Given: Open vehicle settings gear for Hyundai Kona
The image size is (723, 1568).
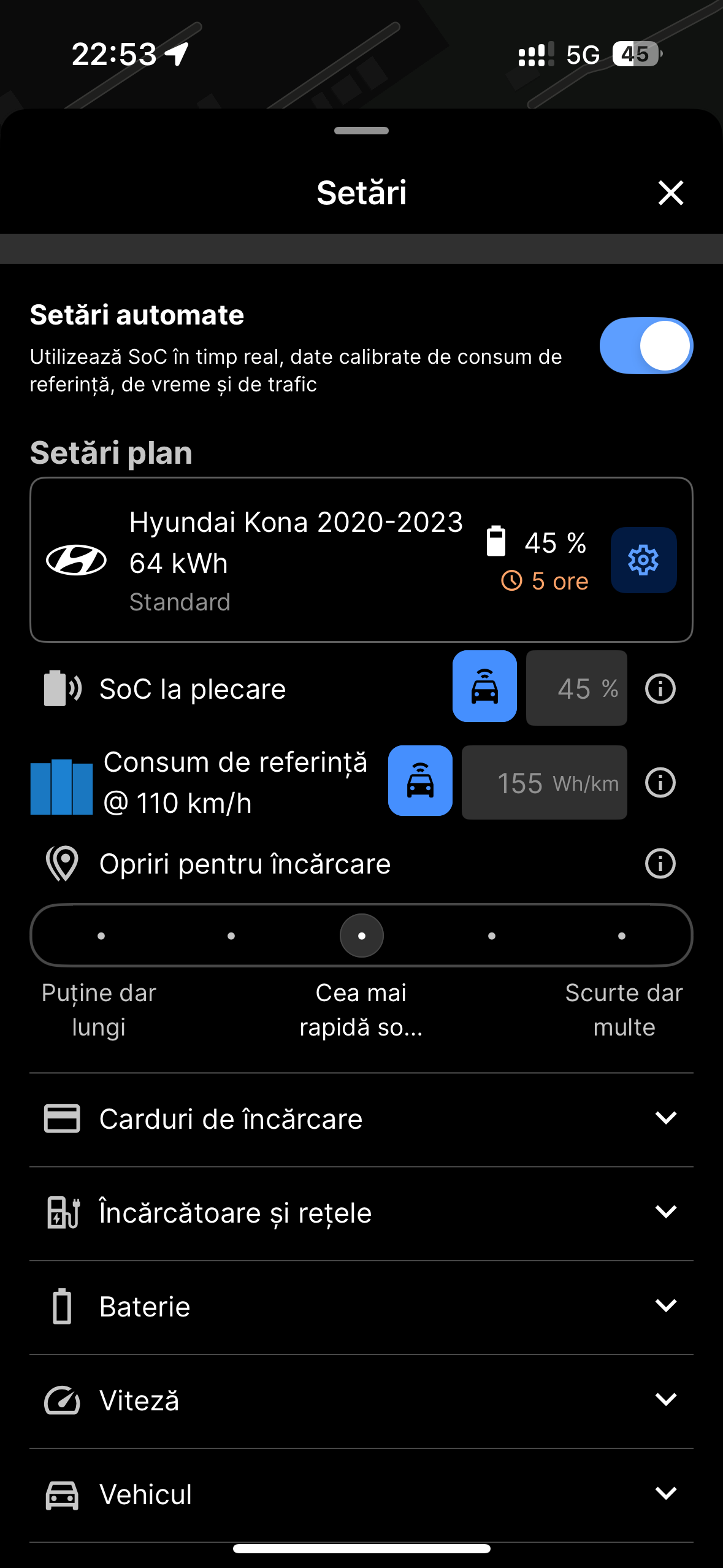Looking at the screenshot, I should coord(643,559).
